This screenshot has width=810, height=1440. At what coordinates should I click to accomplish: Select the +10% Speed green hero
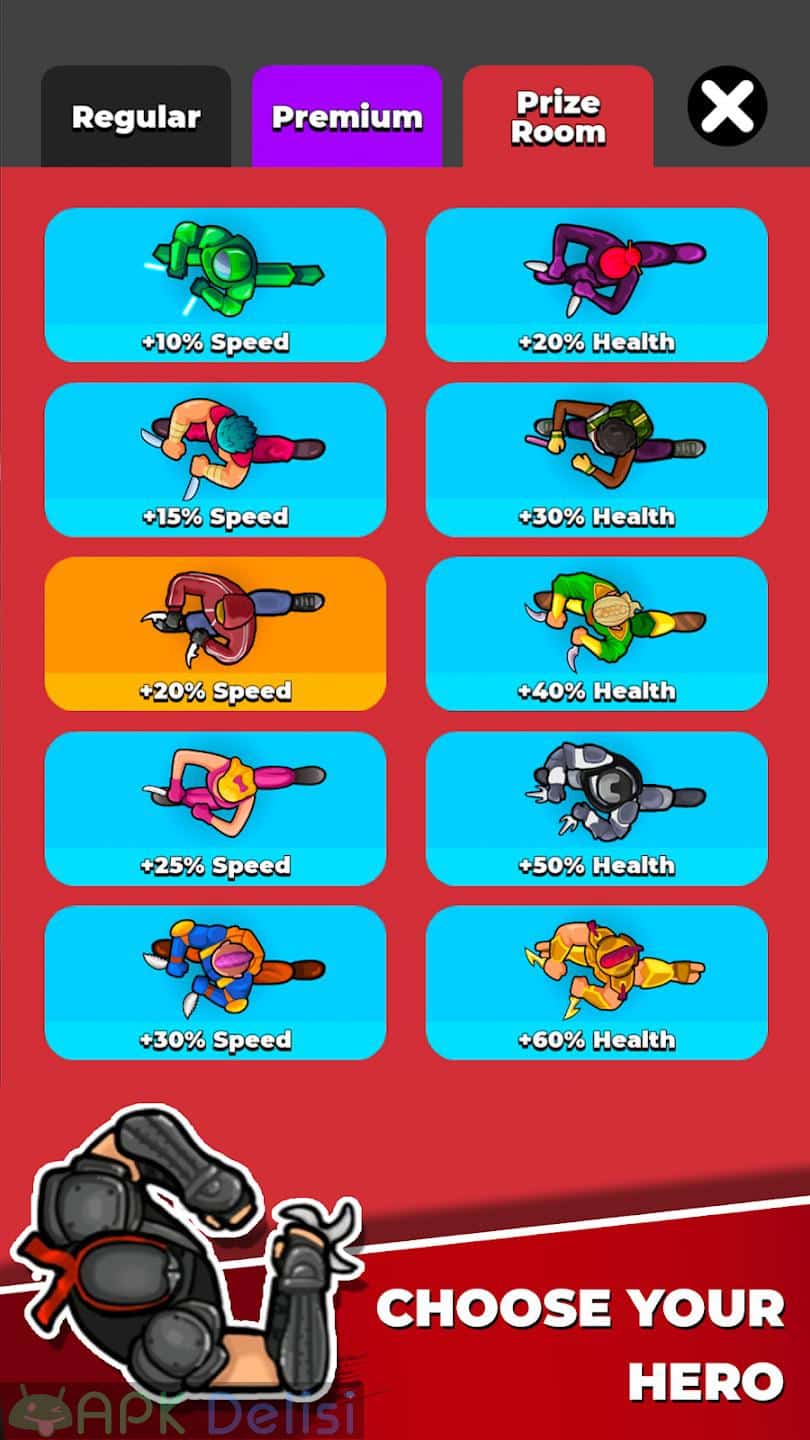[215, 285]
